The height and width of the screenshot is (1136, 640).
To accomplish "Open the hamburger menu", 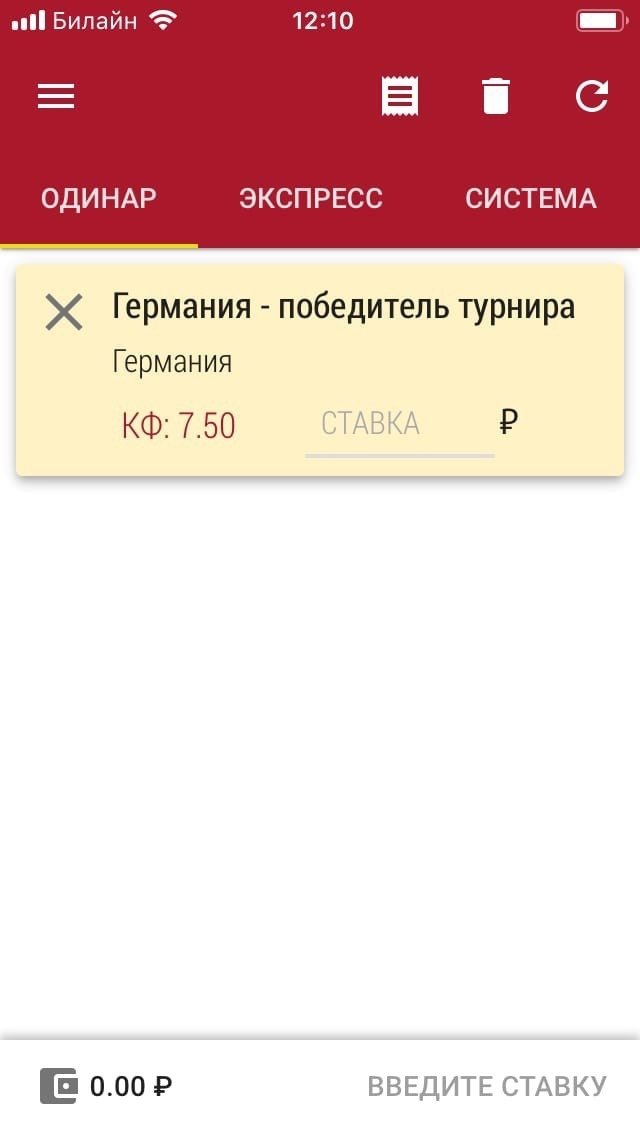I will click(x=56, y=96).
